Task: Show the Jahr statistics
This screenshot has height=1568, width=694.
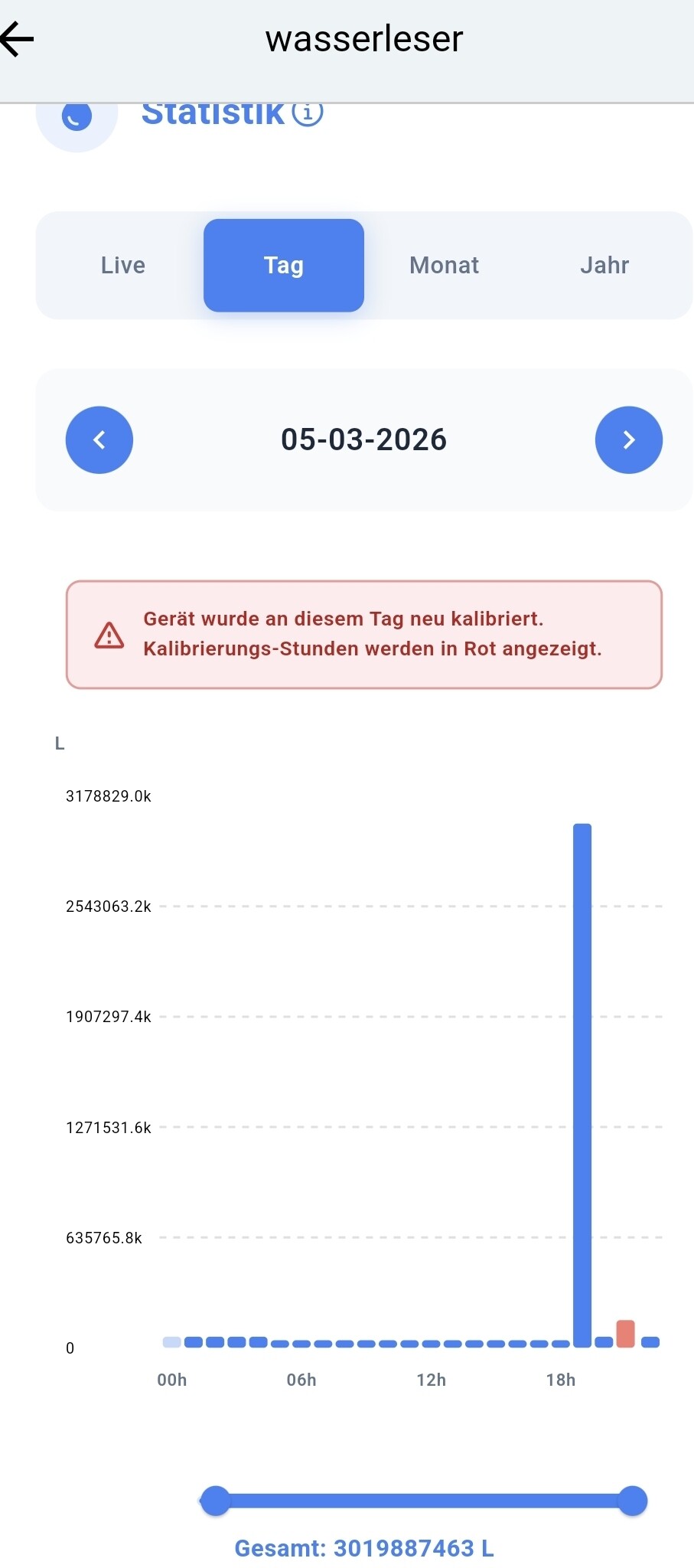Action: click(604, 266)
